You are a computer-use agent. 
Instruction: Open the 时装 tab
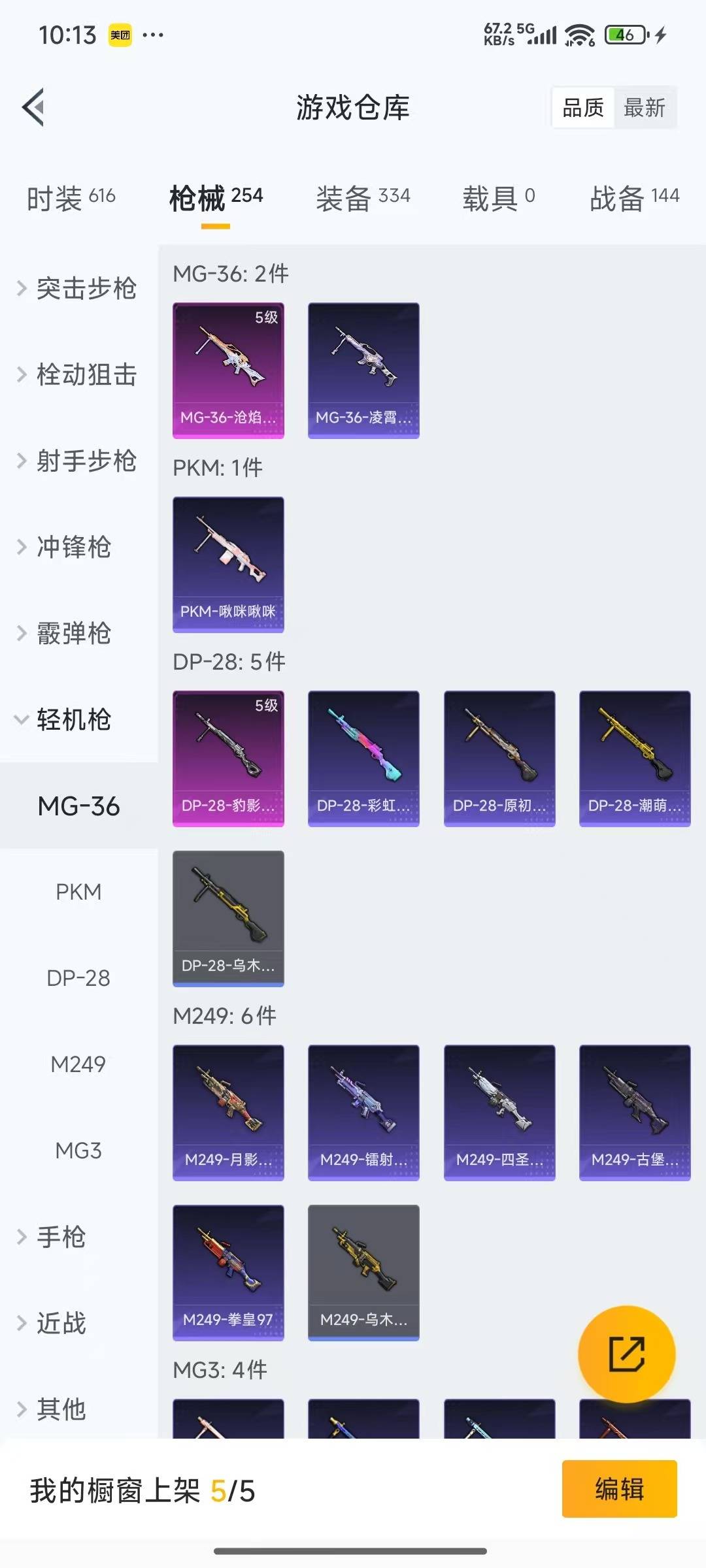[69, 198]
